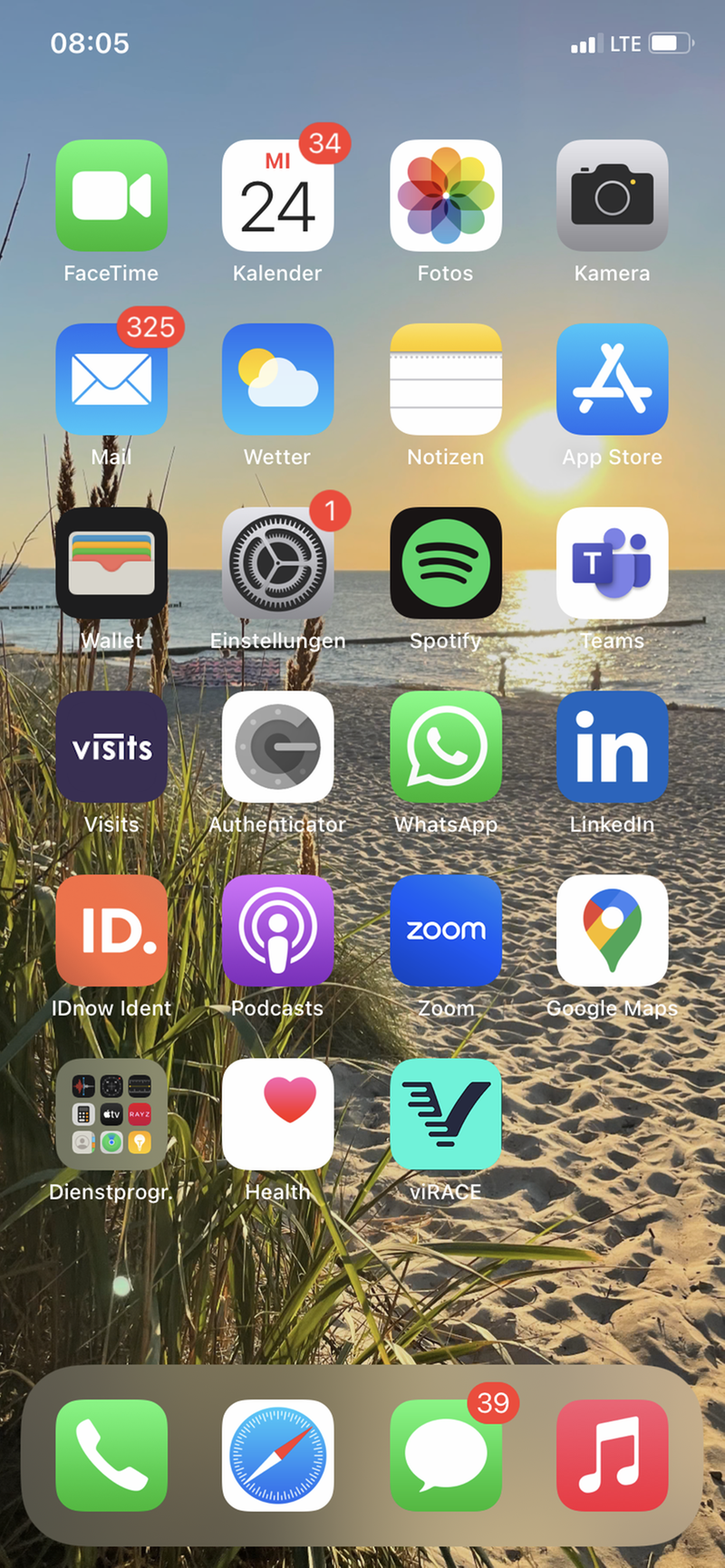The image size is (725, 1568).
Task: Open the Wallet app
Action: 111,563
